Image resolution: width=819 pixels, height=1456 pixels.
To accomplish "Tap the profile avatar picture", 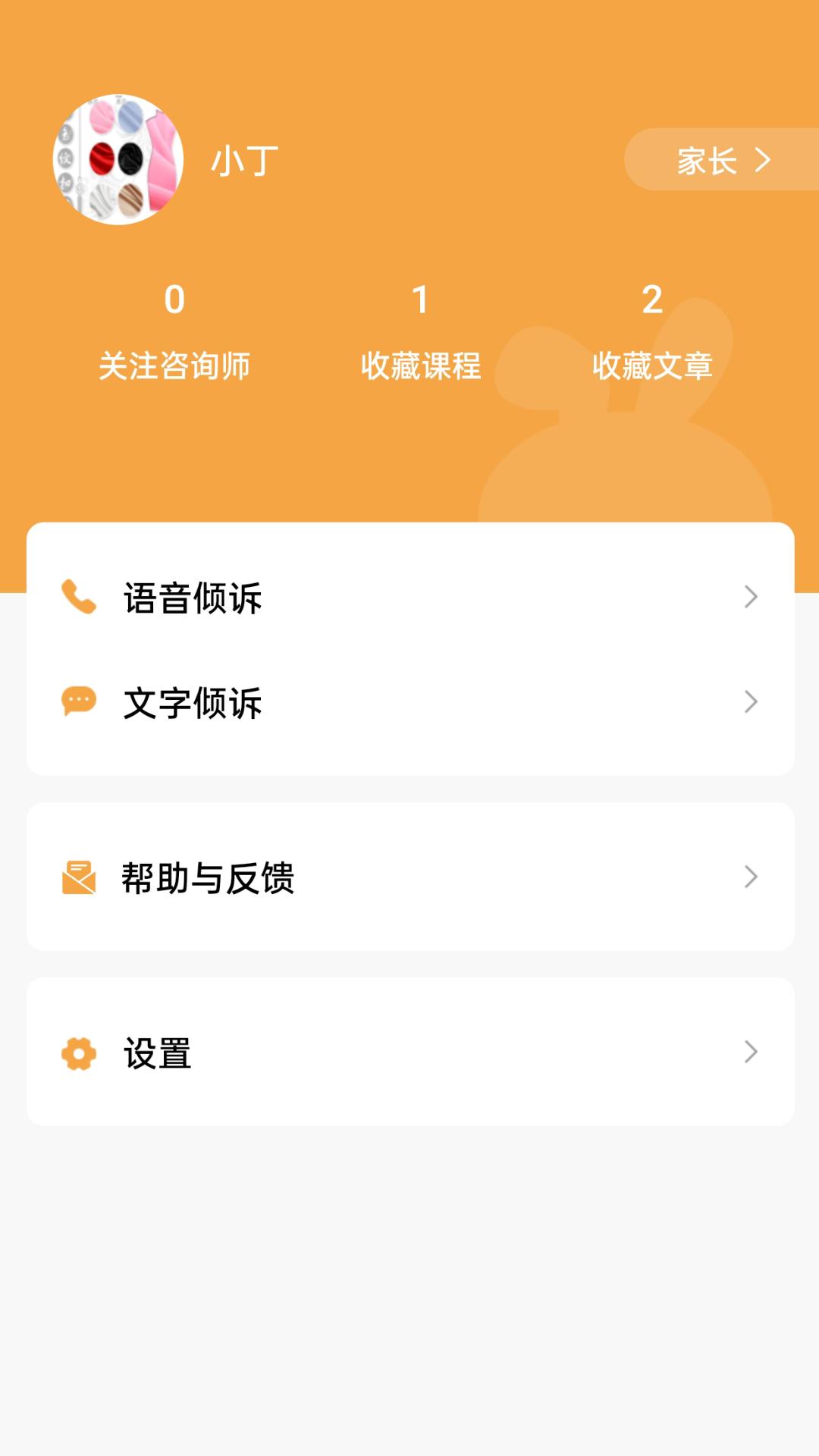I will click(x=119, y=159).
